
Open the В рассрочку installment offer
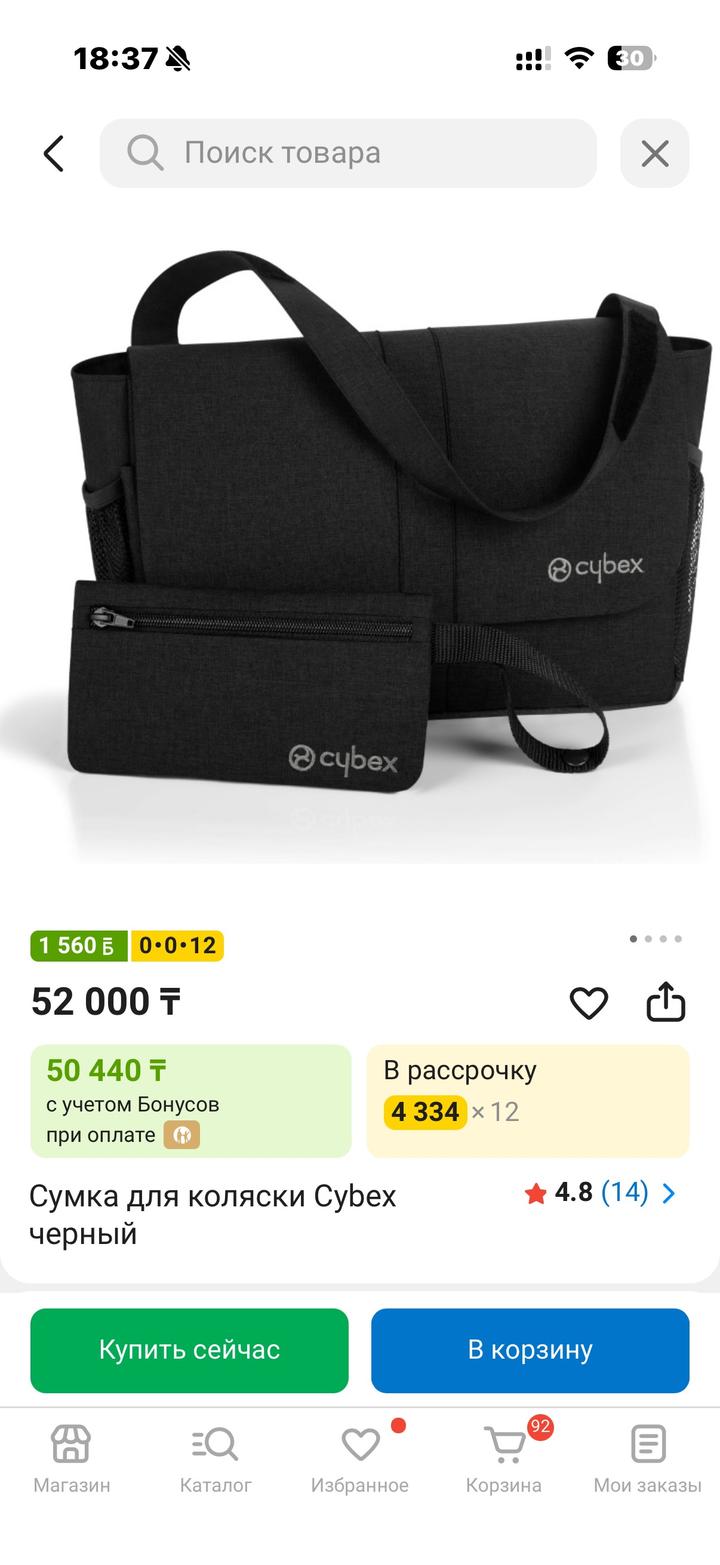(x=528, y=1101)
